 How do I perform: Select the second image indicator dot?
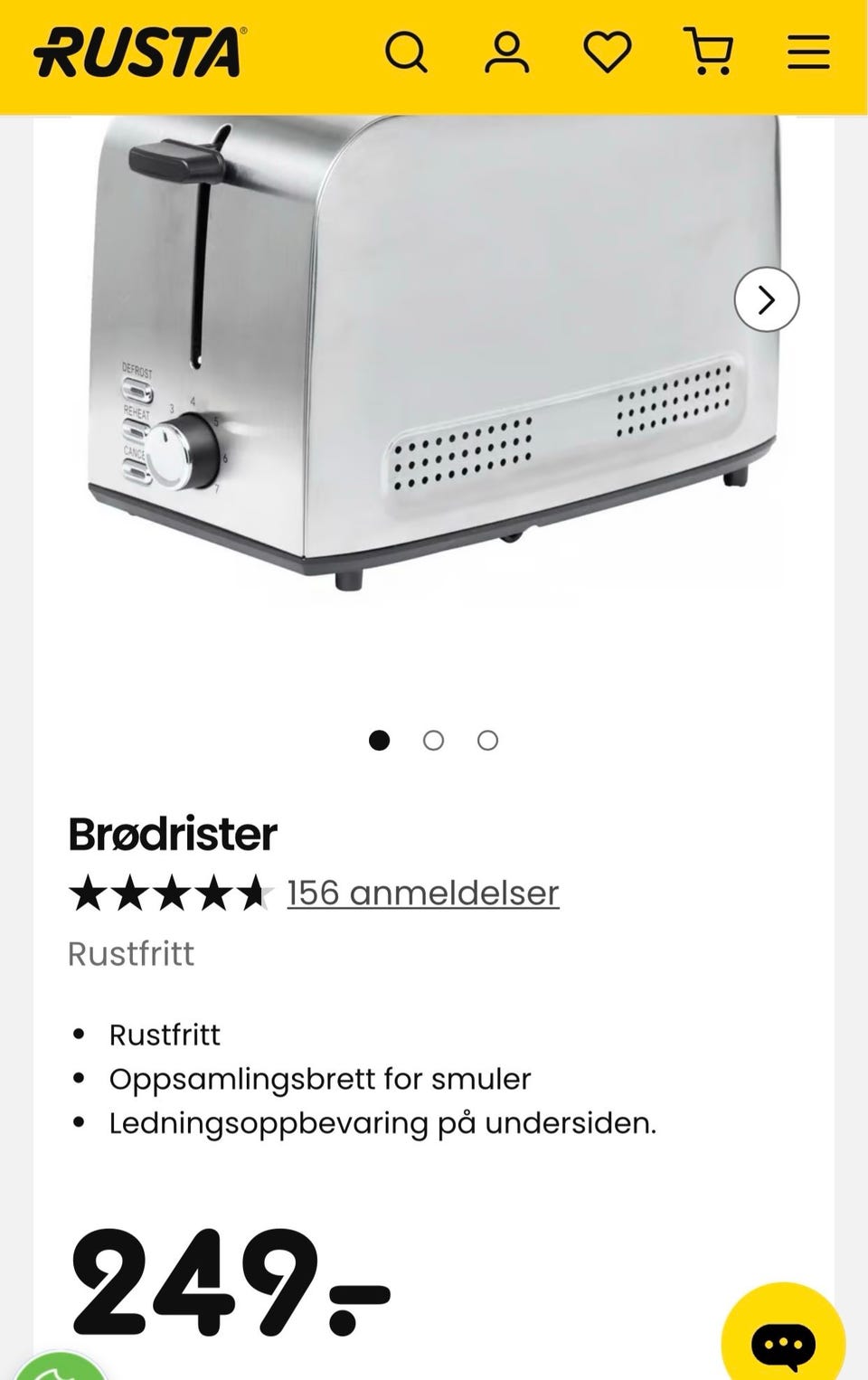pos(434,741)
